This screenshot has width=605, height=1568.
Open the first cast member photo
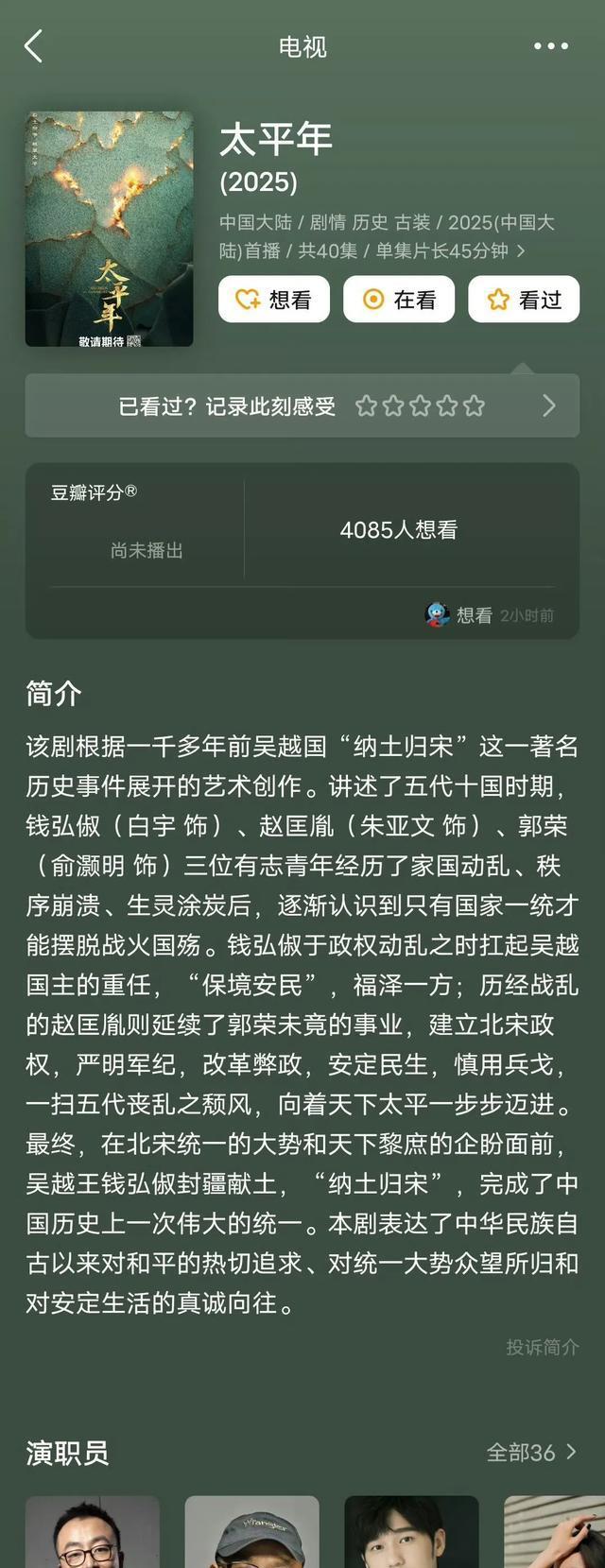pos(93,1531)
